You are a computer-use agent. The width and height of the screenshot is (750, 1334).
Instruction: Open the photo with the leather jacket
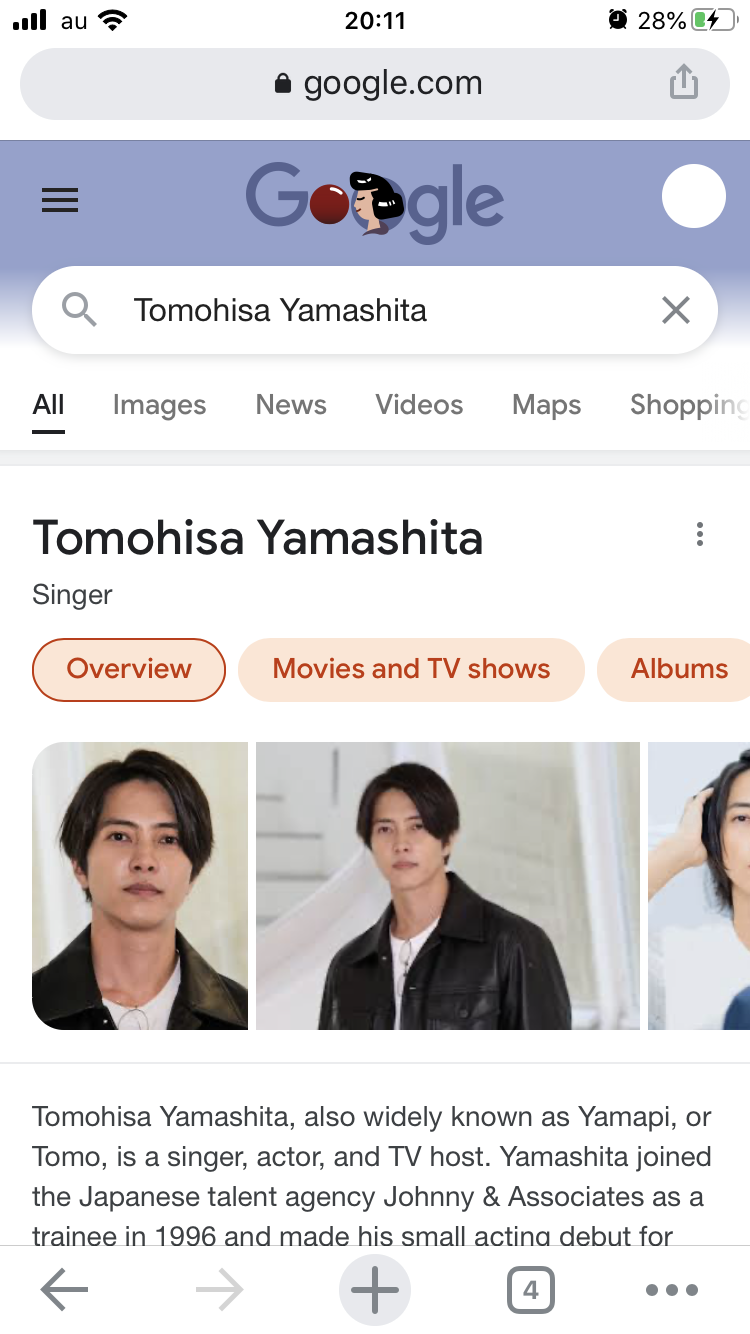(448, 885)
